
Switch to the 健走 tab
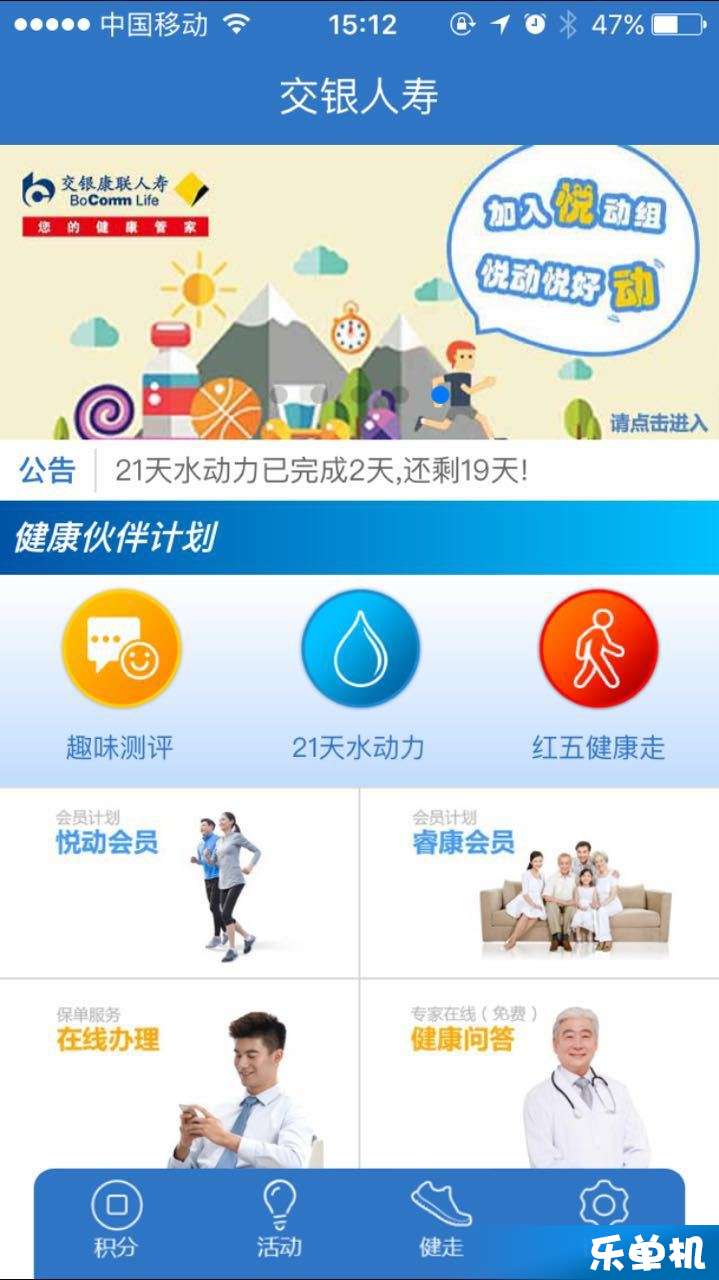(441, 1220)
